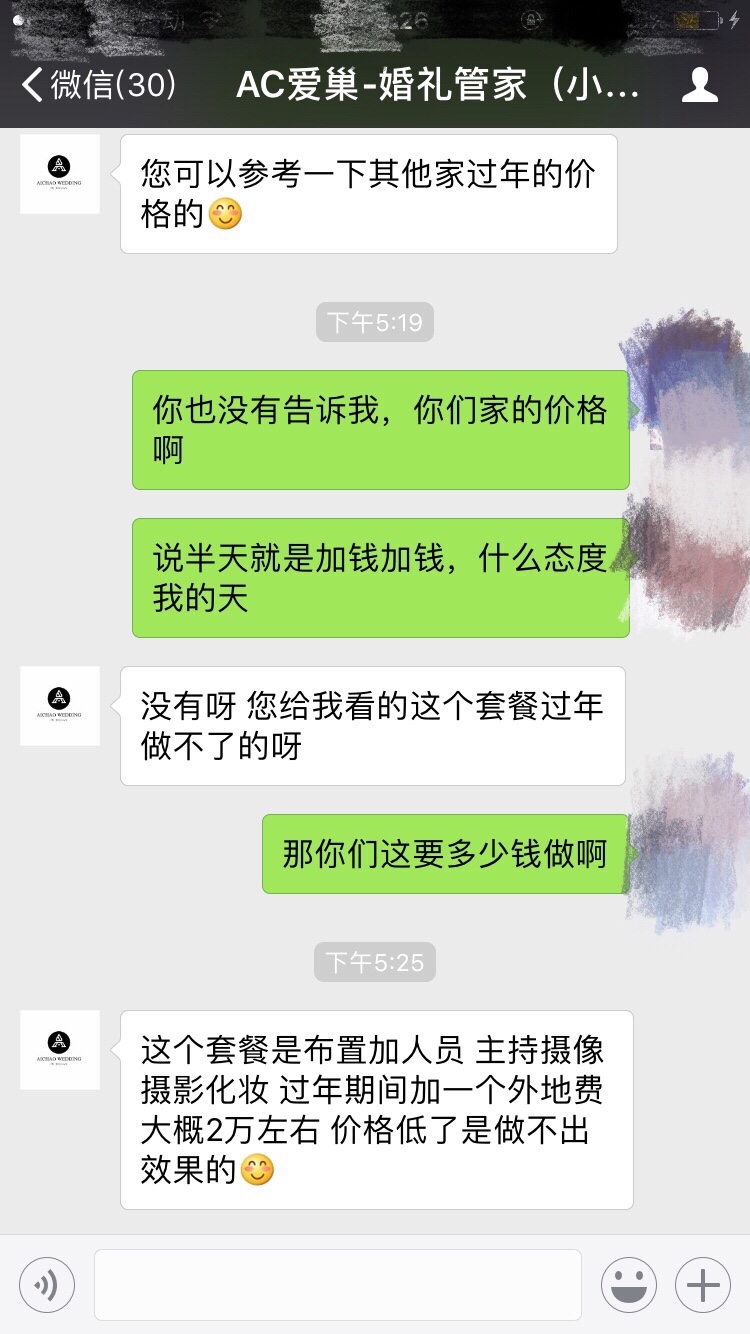Open the emoji sticker panel
This screenshot has height=1334, width=750.
(629, 1284)
